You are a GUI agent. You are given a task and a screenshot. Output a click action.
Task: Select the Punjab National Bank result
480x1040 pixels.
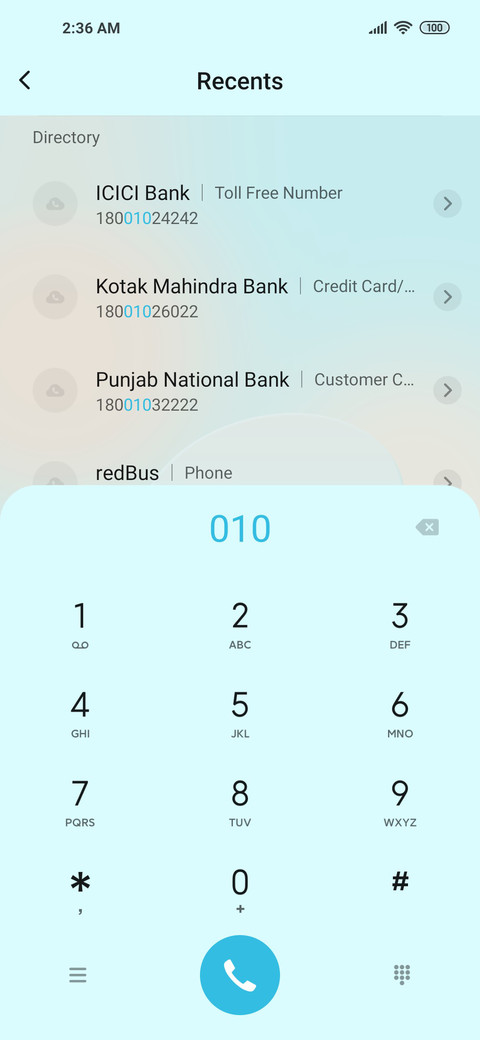pyautogui.click(x=240, y=390)
